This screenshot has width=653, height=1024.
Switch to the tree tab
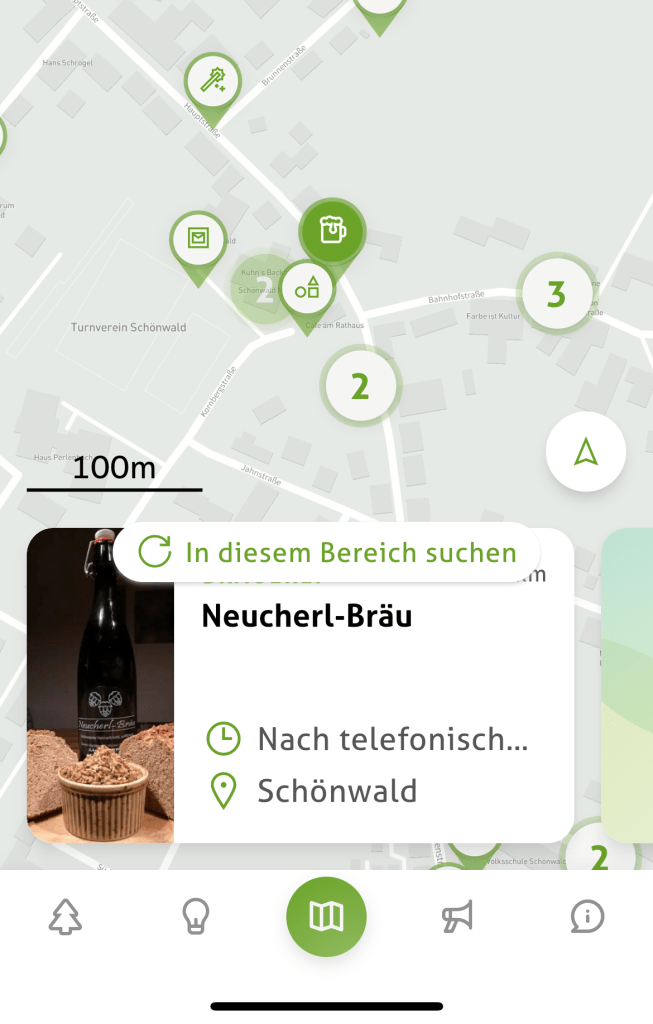click(x=66, y=916)
